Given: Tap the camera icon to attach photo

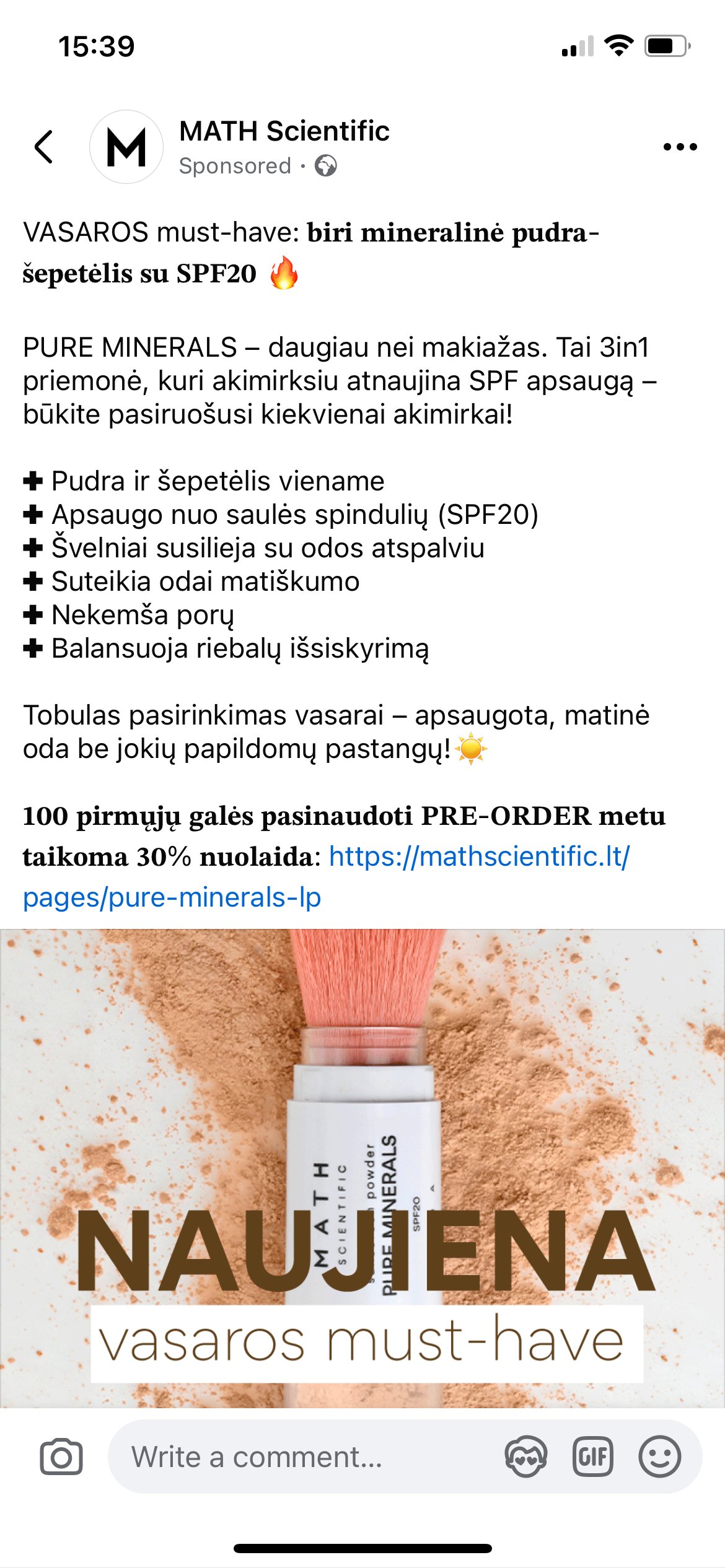Looking at the screenshot, I should tap(61, 1457).
